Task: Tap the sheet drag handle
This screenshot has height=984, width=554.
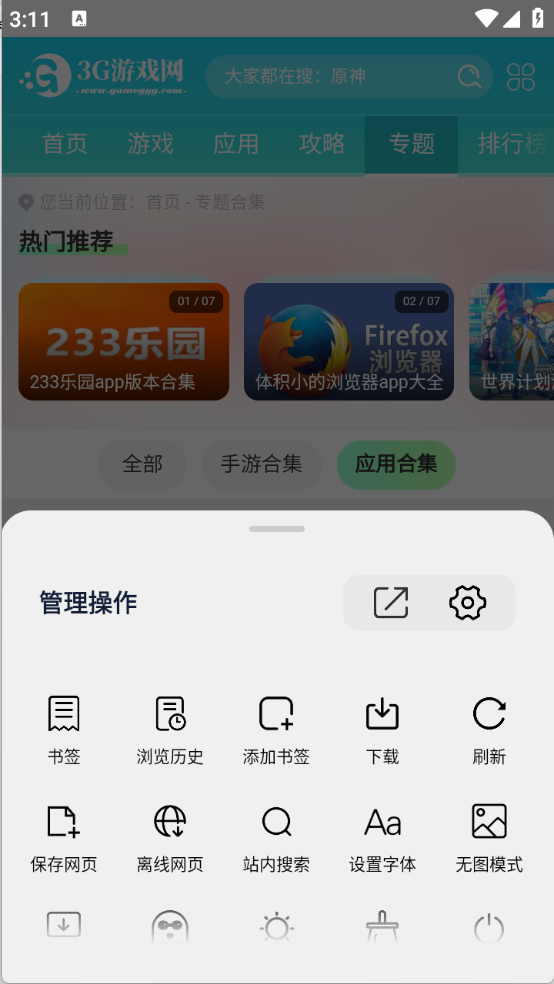Action: 277,529
